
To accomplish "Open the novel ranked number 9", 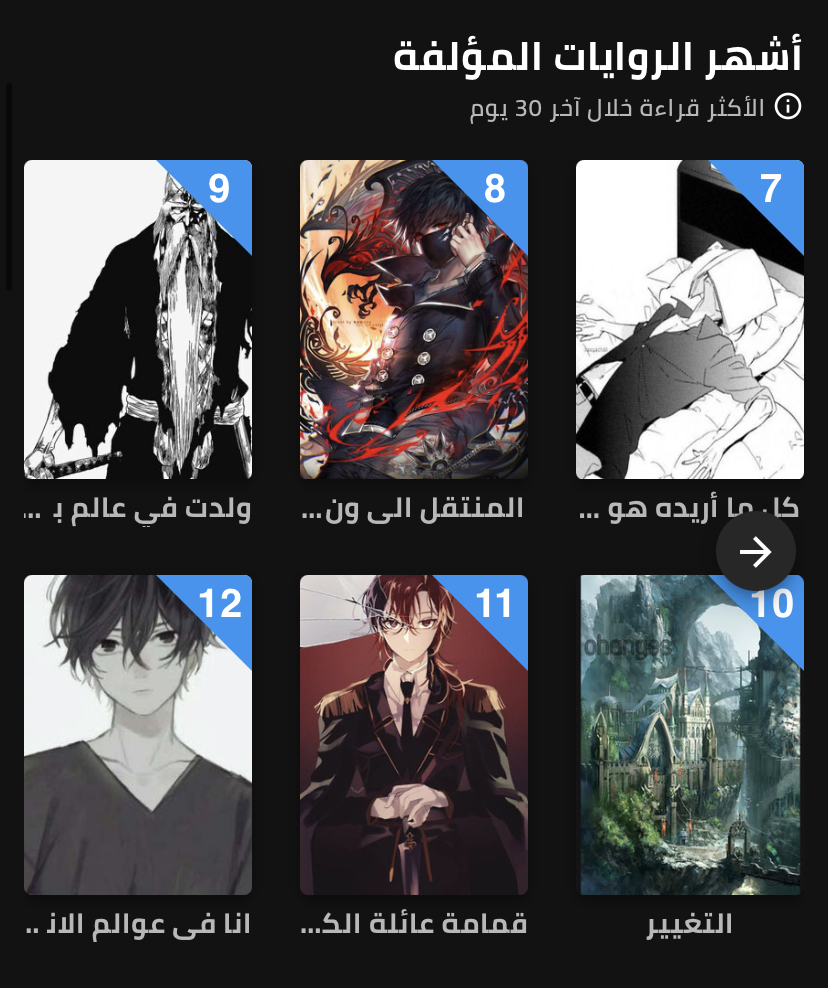I will pyautogui.click(x=138, y=320).
